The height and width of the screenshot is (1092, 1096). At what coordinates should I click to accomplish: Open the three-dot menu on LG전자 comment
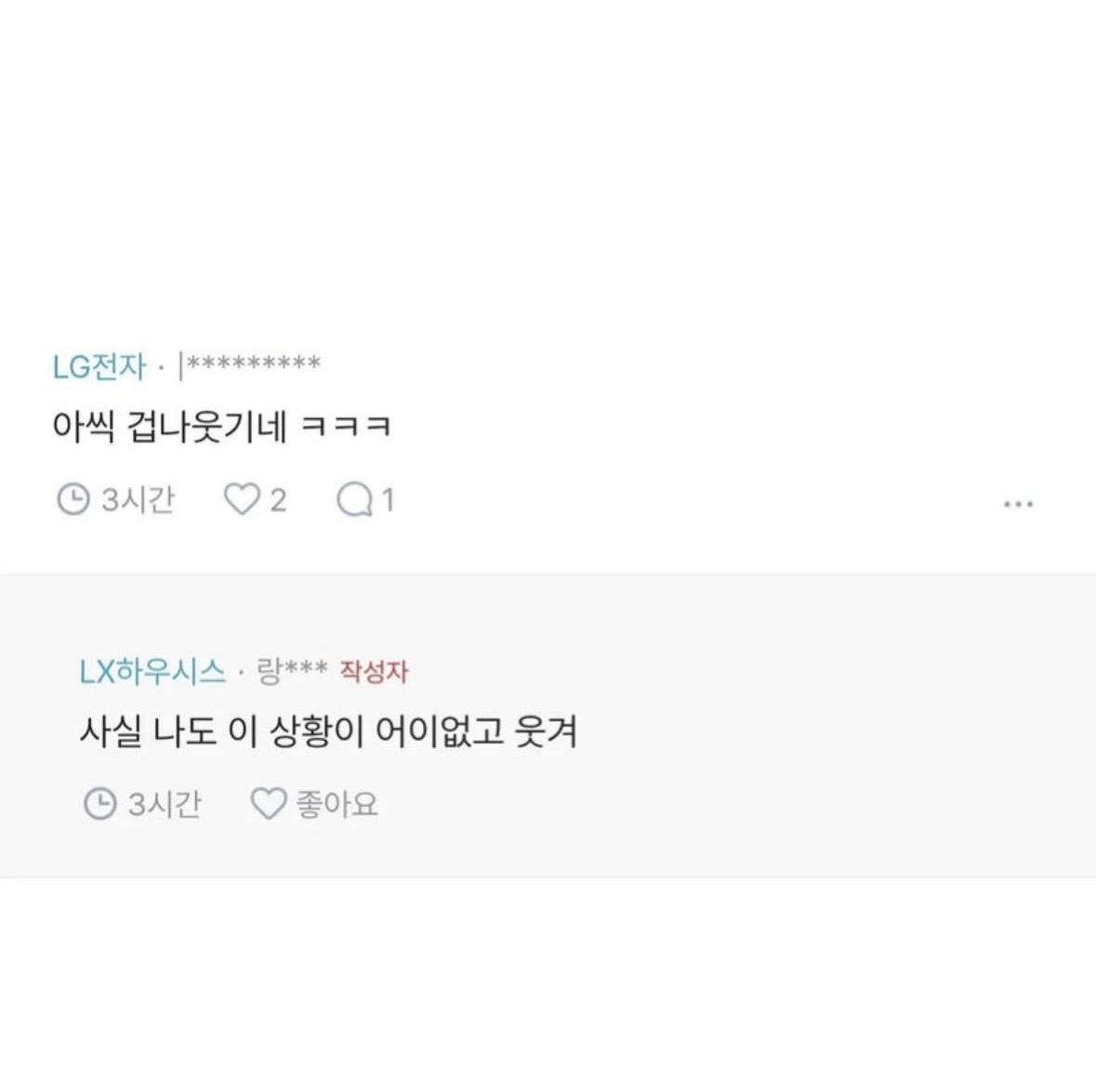click(x=1018, y=504)
